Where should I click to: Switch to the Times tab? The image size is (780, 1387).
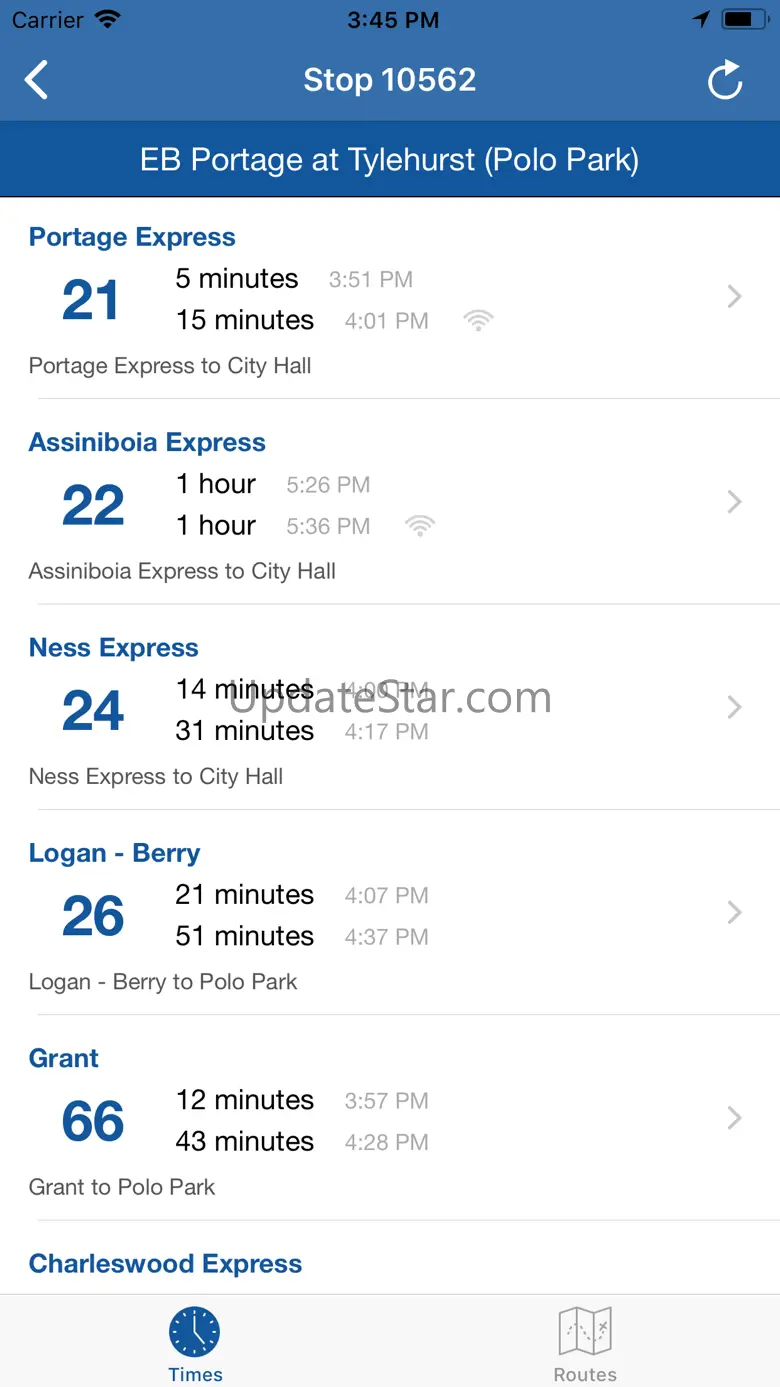pyautogui.click(x=195, y=1343)
